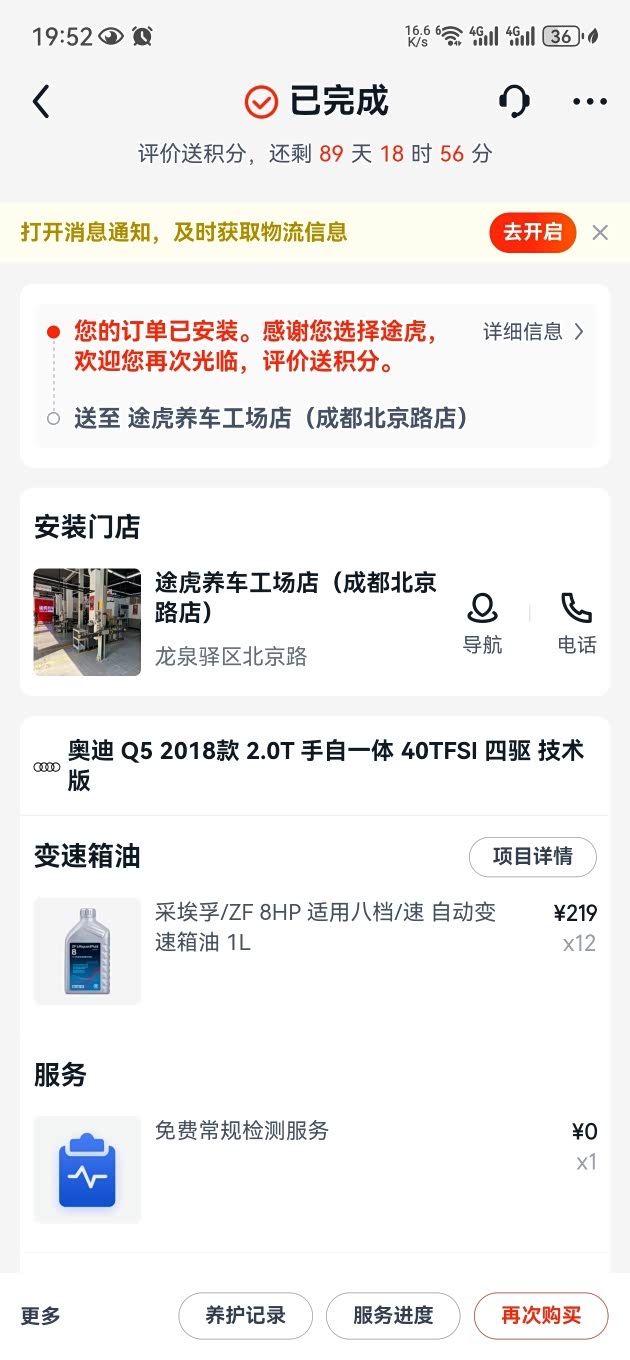View 服务进度 service progress
This screenshot has width=630, height=1360.
[393, 1316]
